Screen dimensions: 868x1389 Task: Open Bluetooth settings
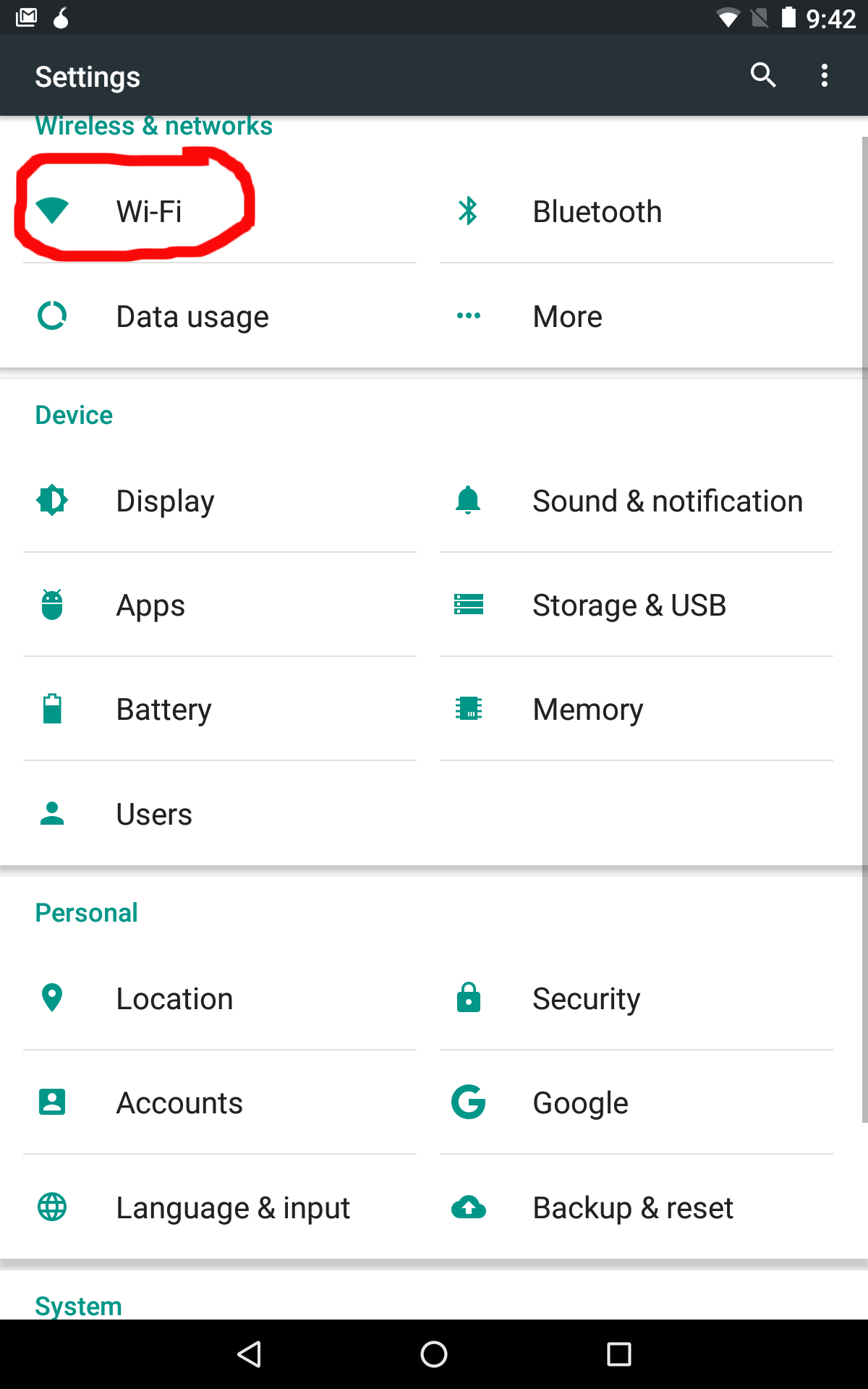coord(637,211)
